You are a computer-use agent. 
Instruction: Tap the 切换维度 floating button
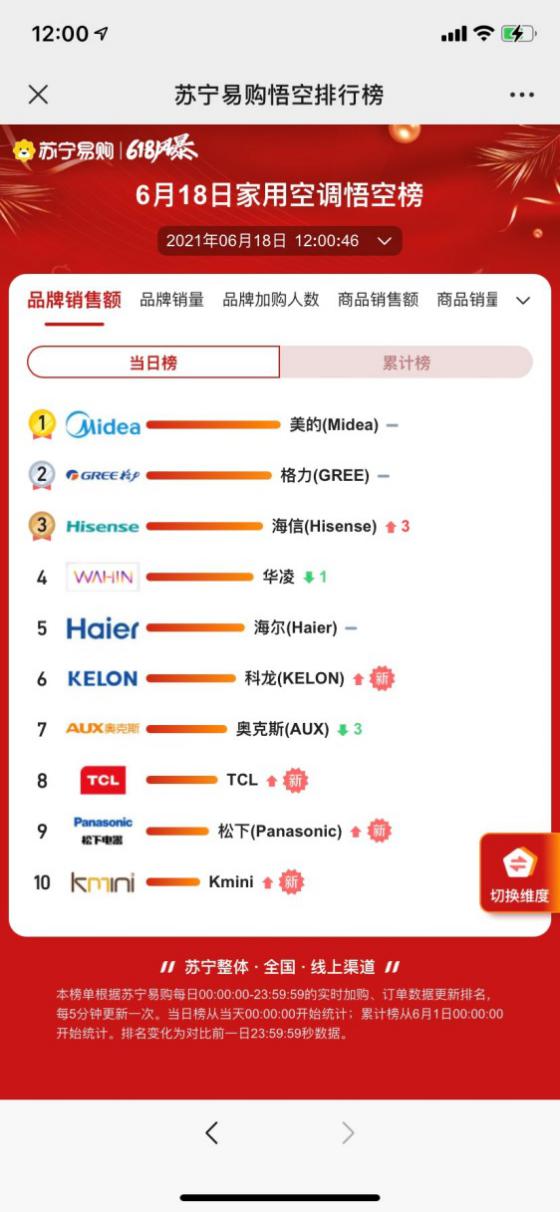pos(519,873)
